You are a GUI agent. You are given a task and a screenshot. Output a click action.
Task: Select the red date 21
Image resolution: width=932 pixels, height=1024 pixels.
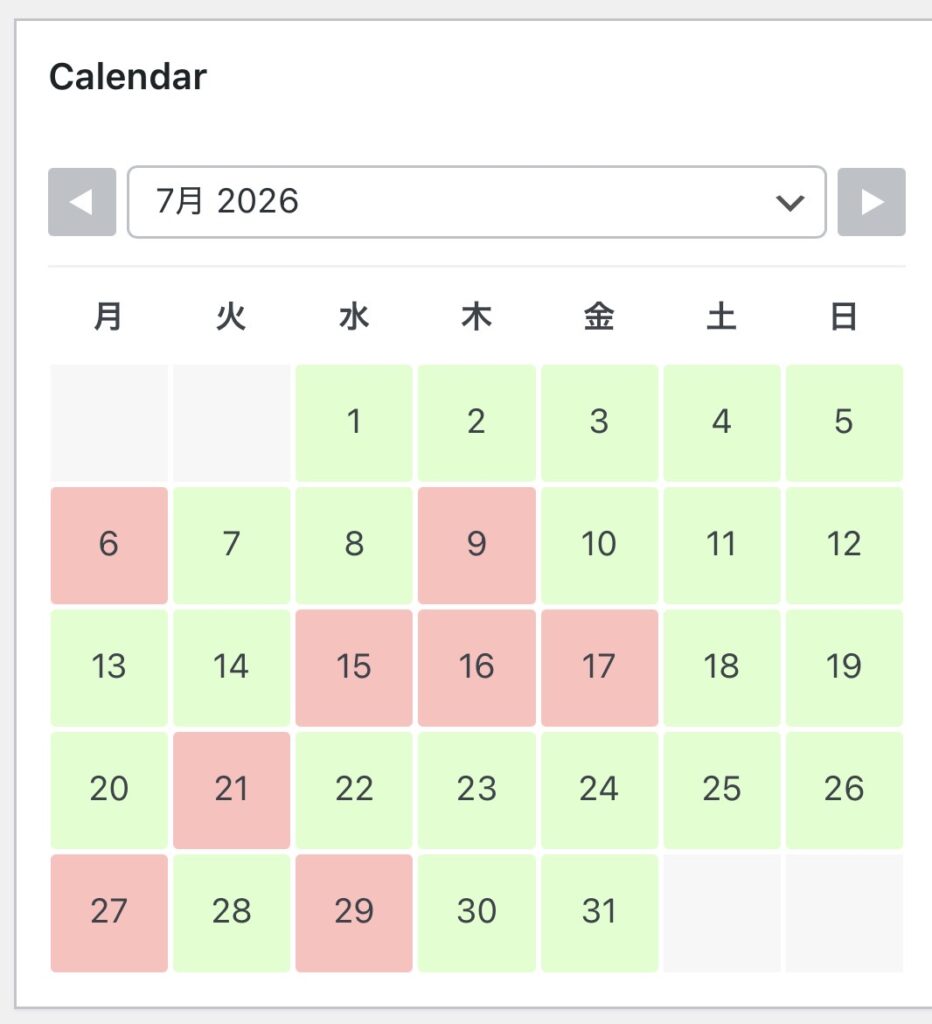(231, 790)
